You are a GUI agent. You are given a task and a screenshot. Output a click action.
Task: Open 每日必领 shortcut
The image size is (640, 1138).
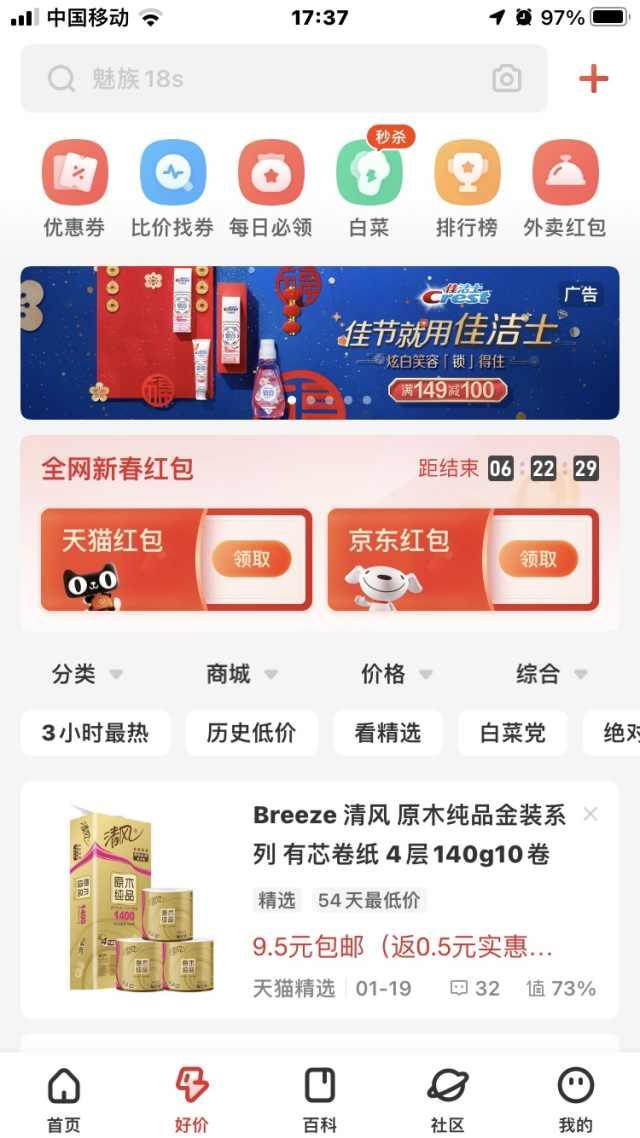click(270, 185)
